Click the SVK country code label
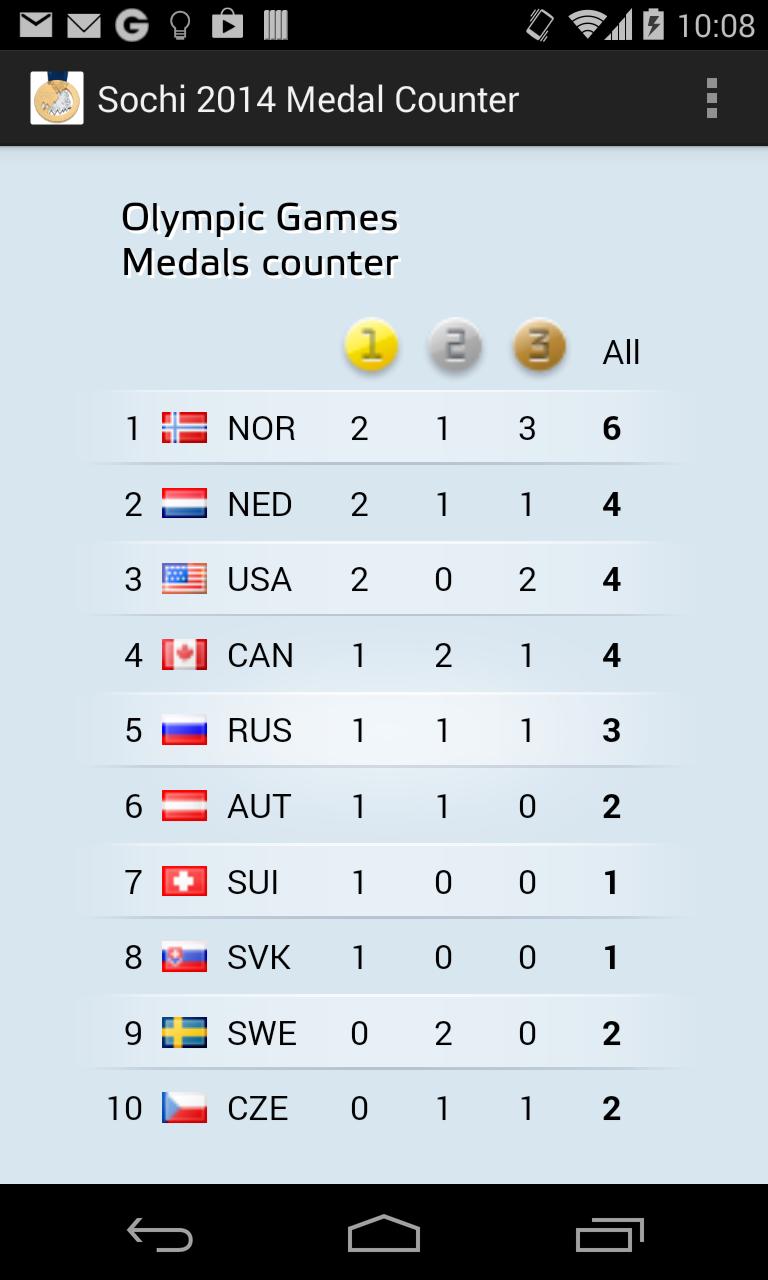This screenshot has height=1280, width=768. tap(258, 957)
